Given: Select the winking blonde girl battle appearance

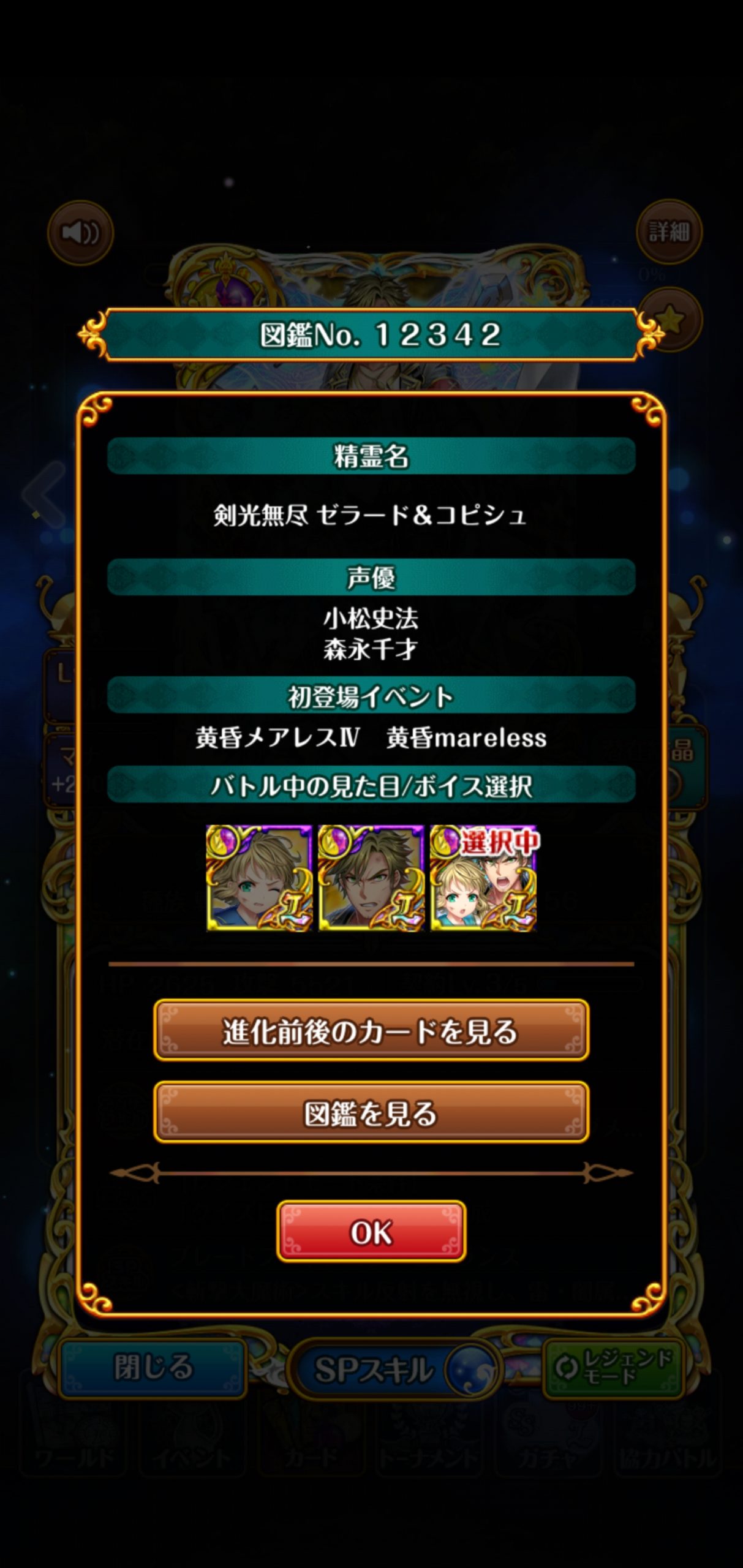Looking at the screenshot, I should (259, 878).
